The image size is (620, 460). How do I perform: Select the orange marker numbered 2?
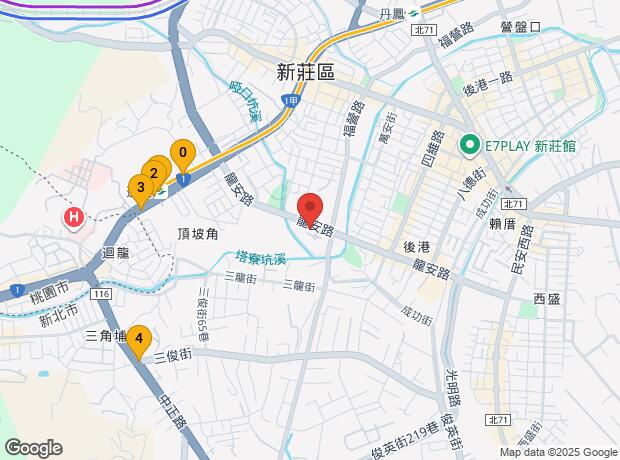coord(154,172)
